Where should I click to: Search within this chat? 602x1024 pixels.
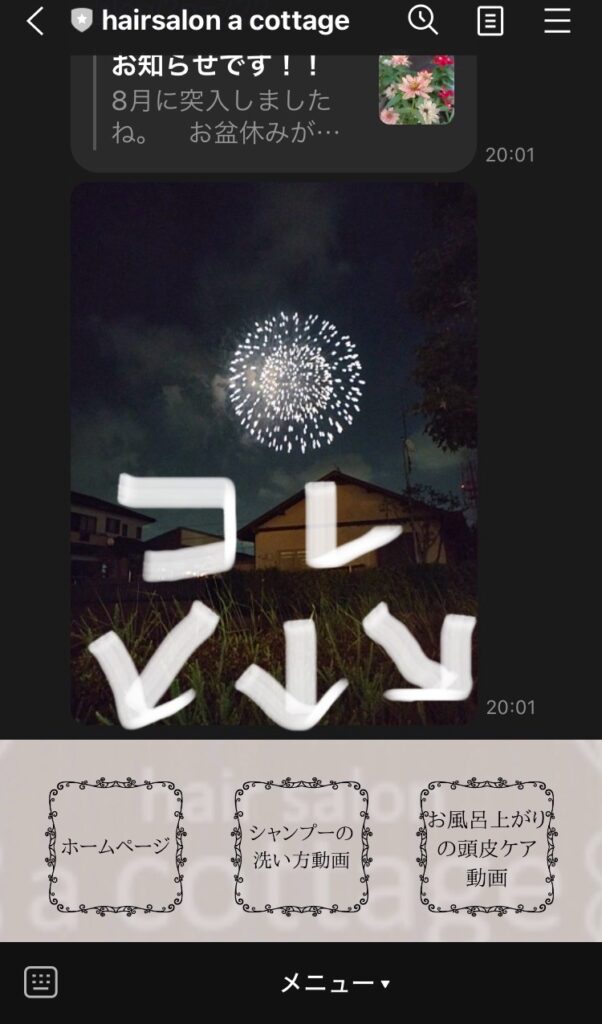423,20
